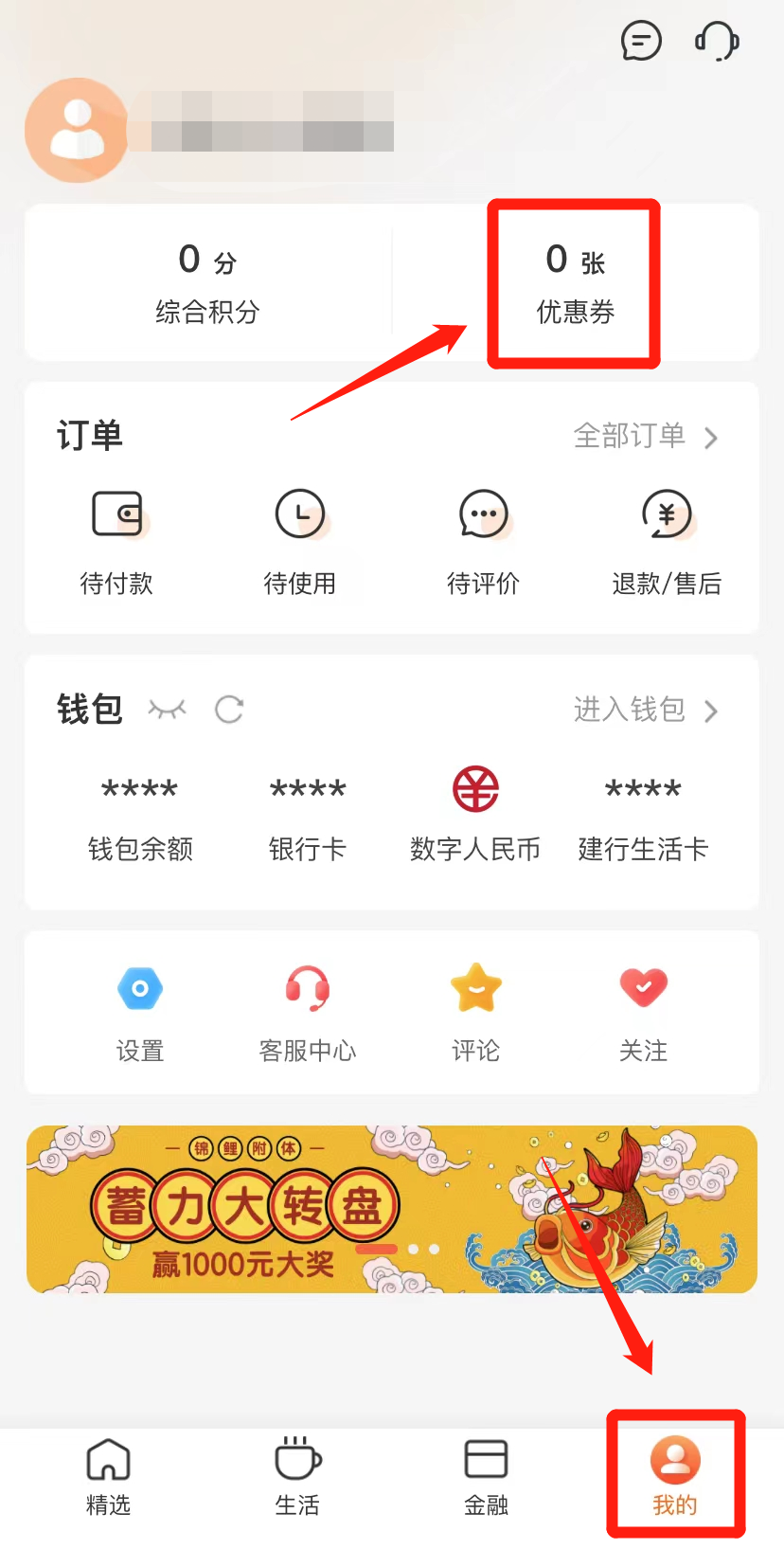Viewport: 784px width, 1549px height.
Task: Toggle wallet balance visibility eye icon
Action: pos(167,709)
